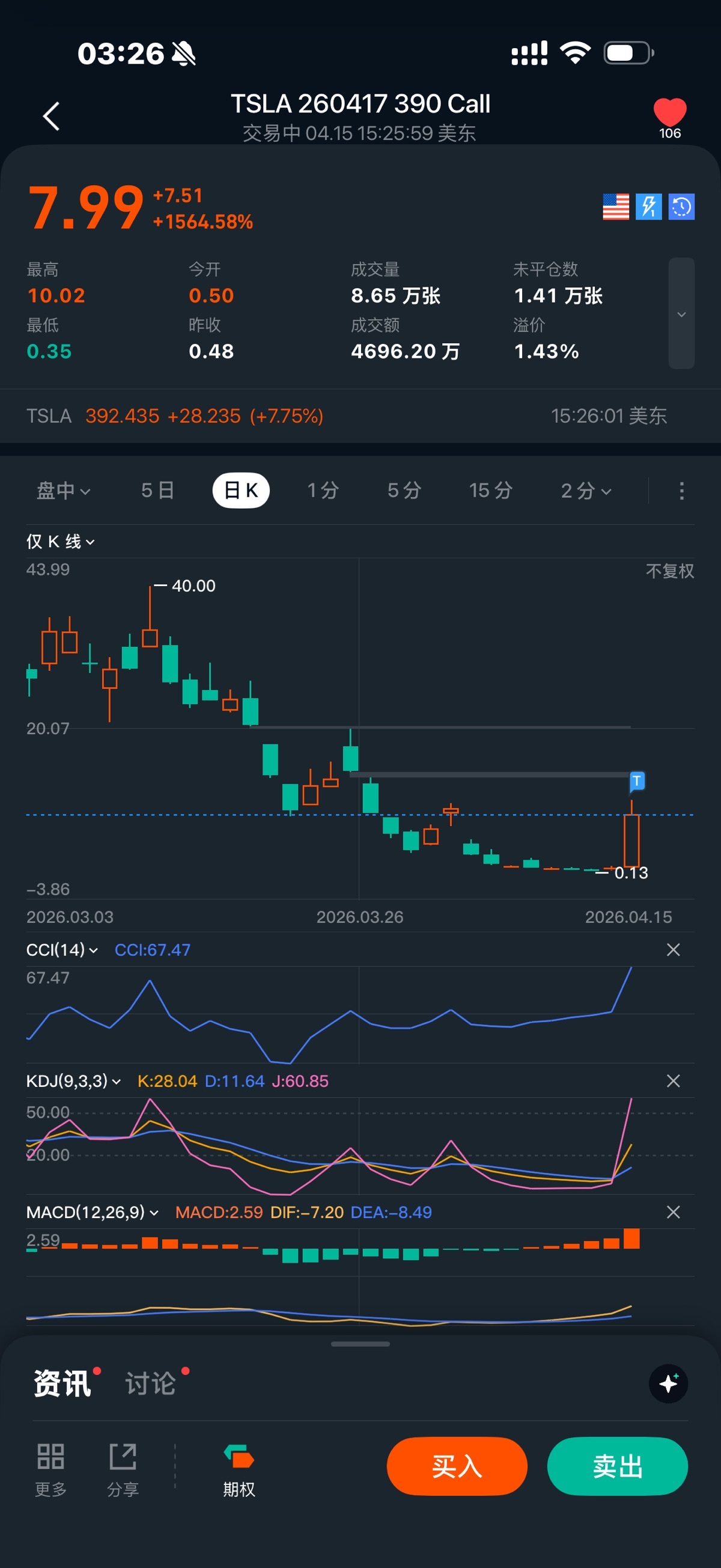Viewport: 721px width, 1568px height.
Task: Close the KDJ indicator panel
Action: [x=672, y=1081]
